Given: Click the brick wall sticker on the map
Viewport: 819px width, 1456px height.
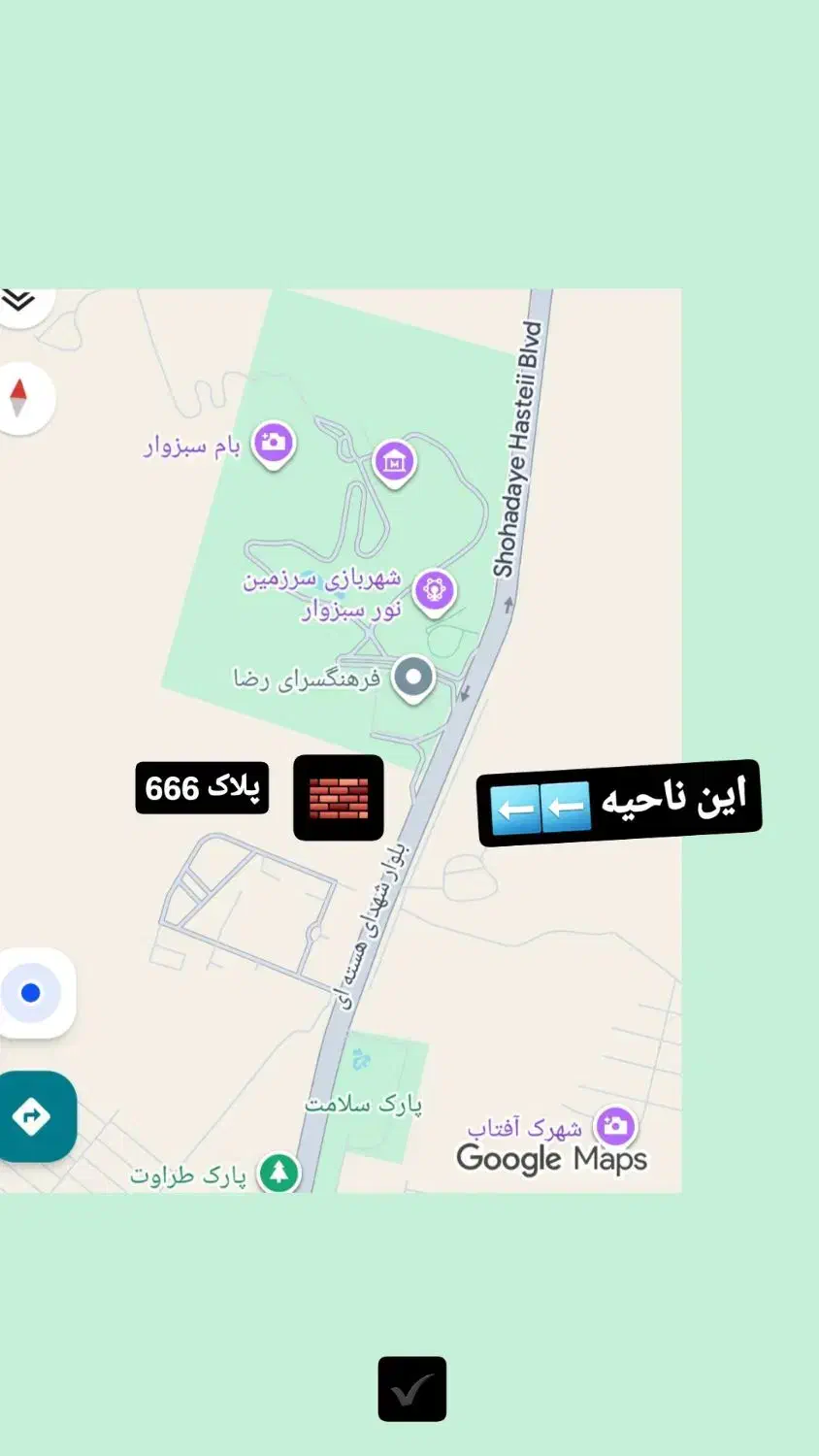Looking at the screenshot, I should (x=338, y=798).
